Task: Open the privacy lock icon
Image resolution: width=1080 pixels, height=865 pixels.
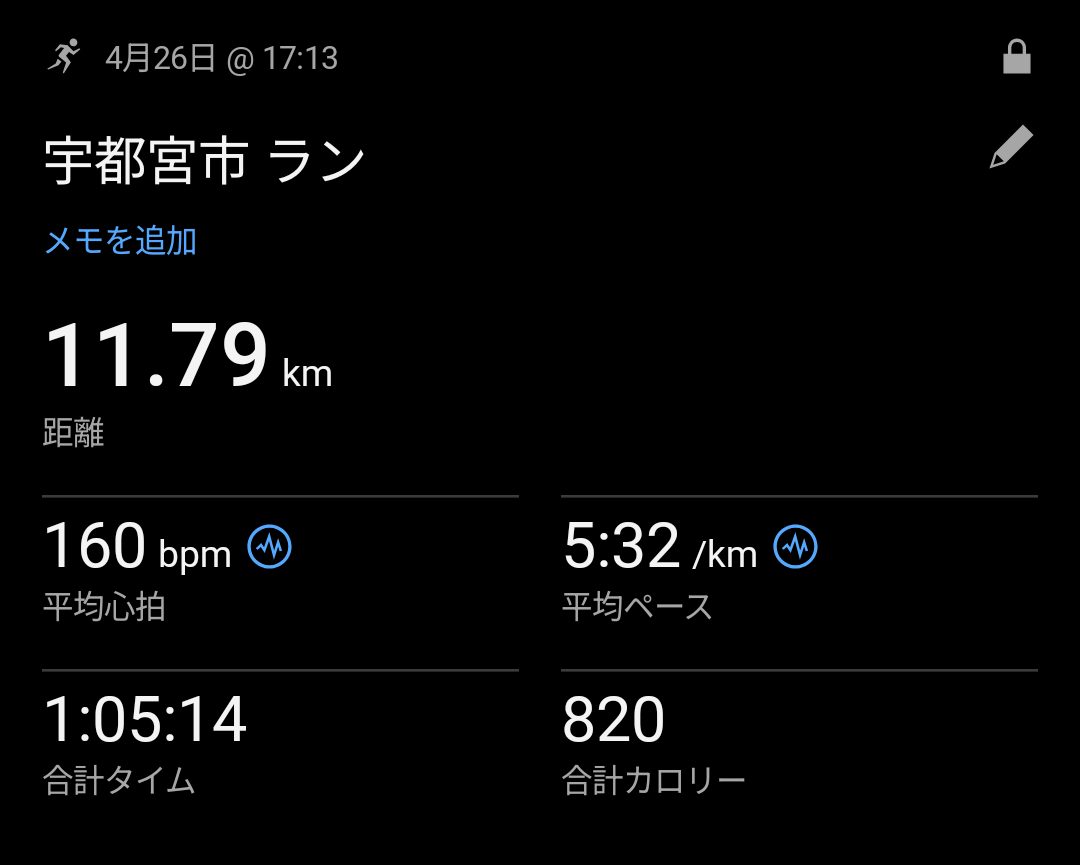Action: (x=1017, y=56)
